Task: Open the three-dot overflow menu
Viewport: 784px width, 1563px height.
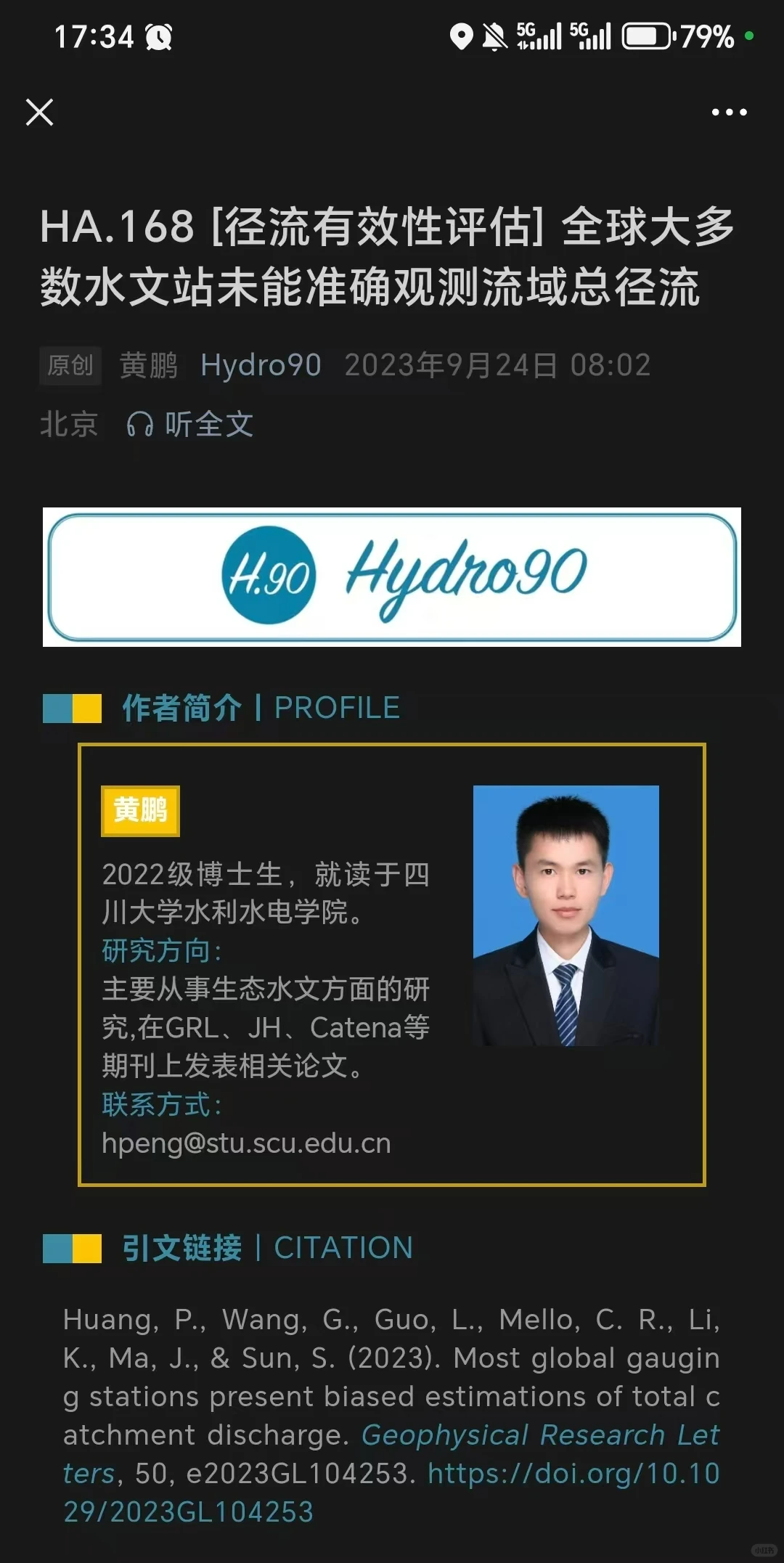Action: [x=729, y=113]
